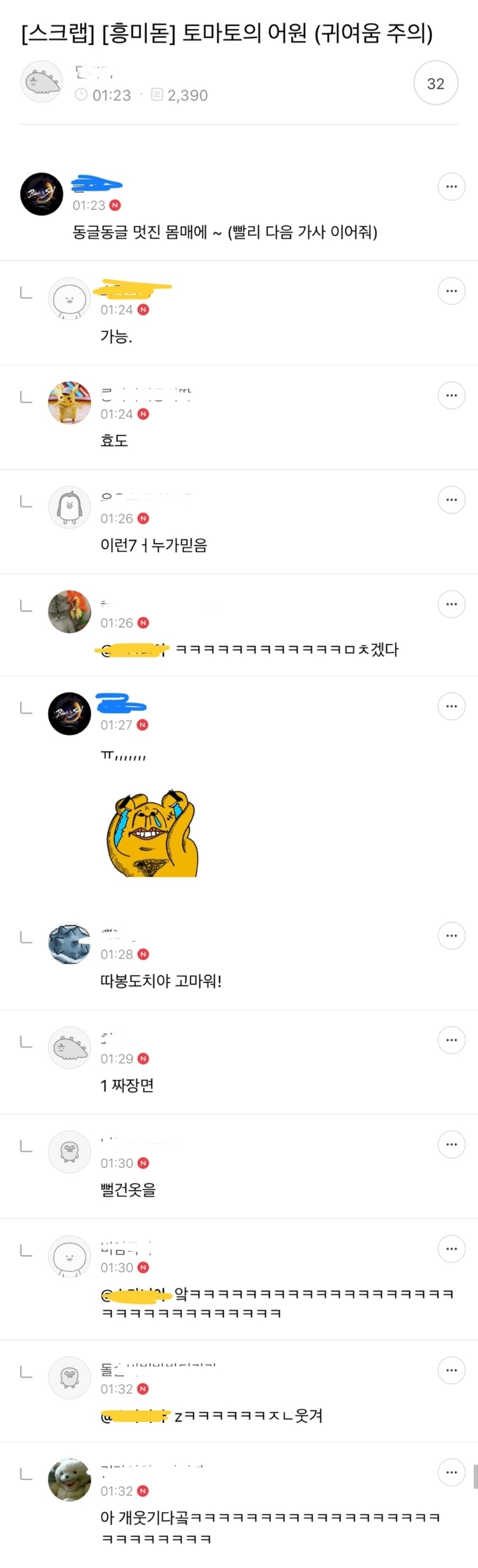Viewport: 478px width, 1568px height.
Task: Open the more menu on the crying-bear sticker reply
Action: pos(451,706)
